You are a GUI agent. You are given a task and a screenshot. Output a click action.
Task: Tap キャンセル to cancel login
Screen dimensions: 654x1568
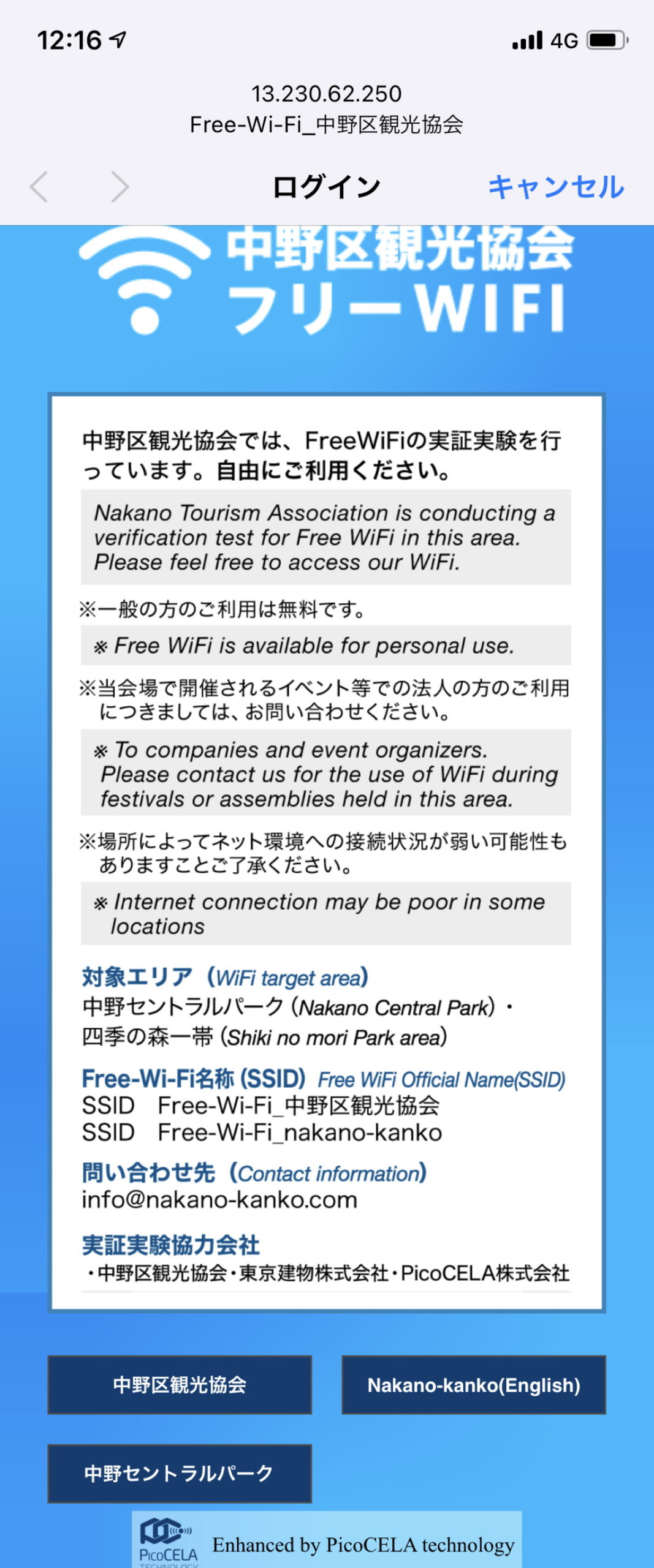tap(555, 187)
